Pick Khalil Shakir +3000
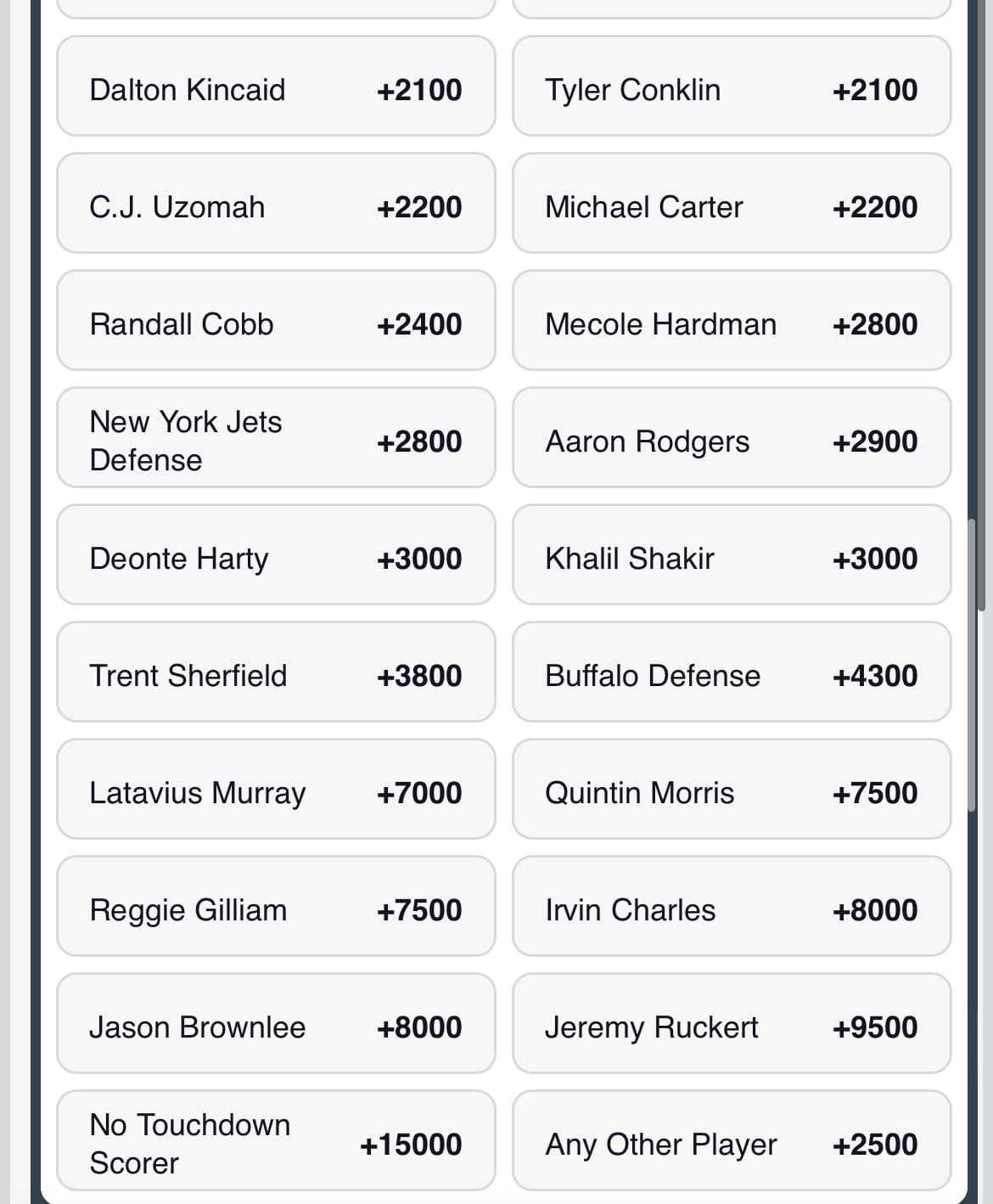Screen dimensions: 993x1204 [x=731, y=558]
